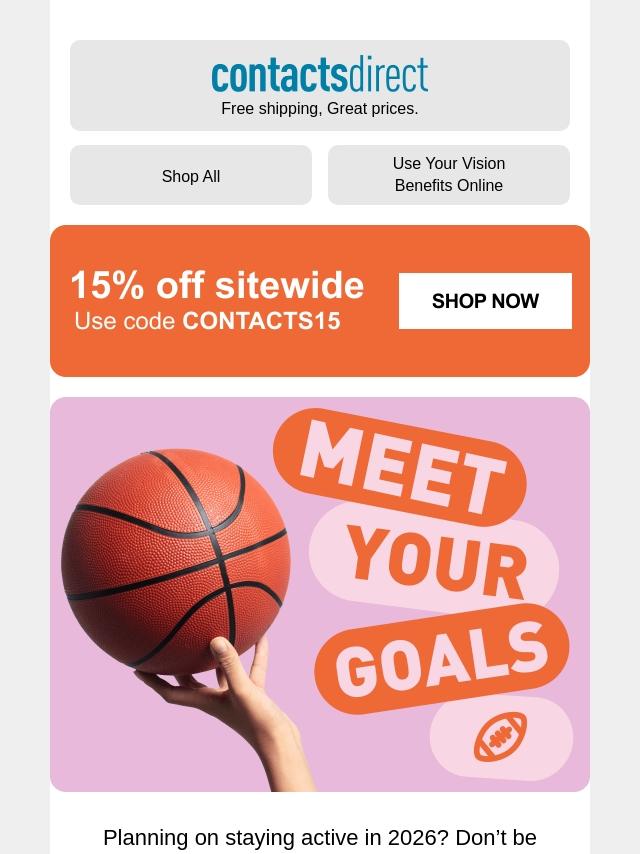
Task: Tap the Shop All button
Action: pos(191,176)
